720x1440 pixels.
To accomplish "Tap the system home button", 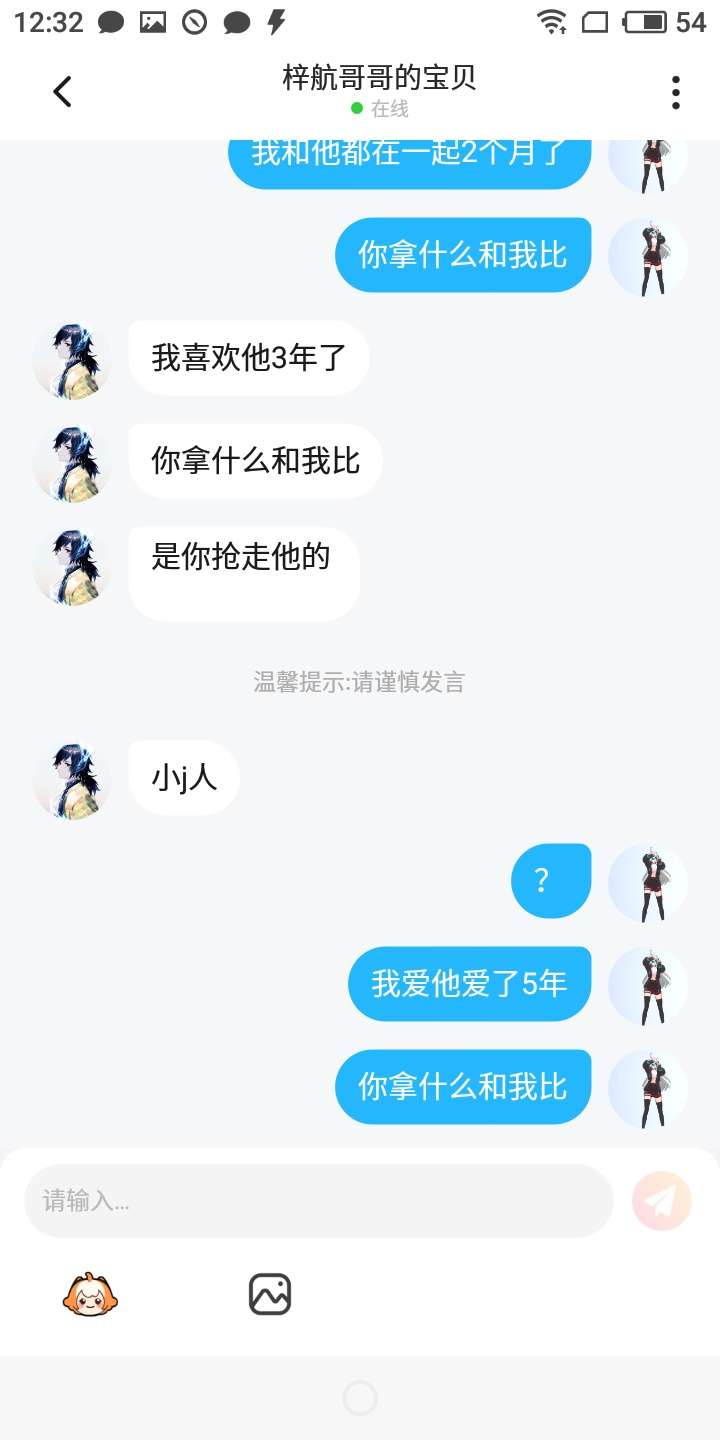I will click(360, 1398).
